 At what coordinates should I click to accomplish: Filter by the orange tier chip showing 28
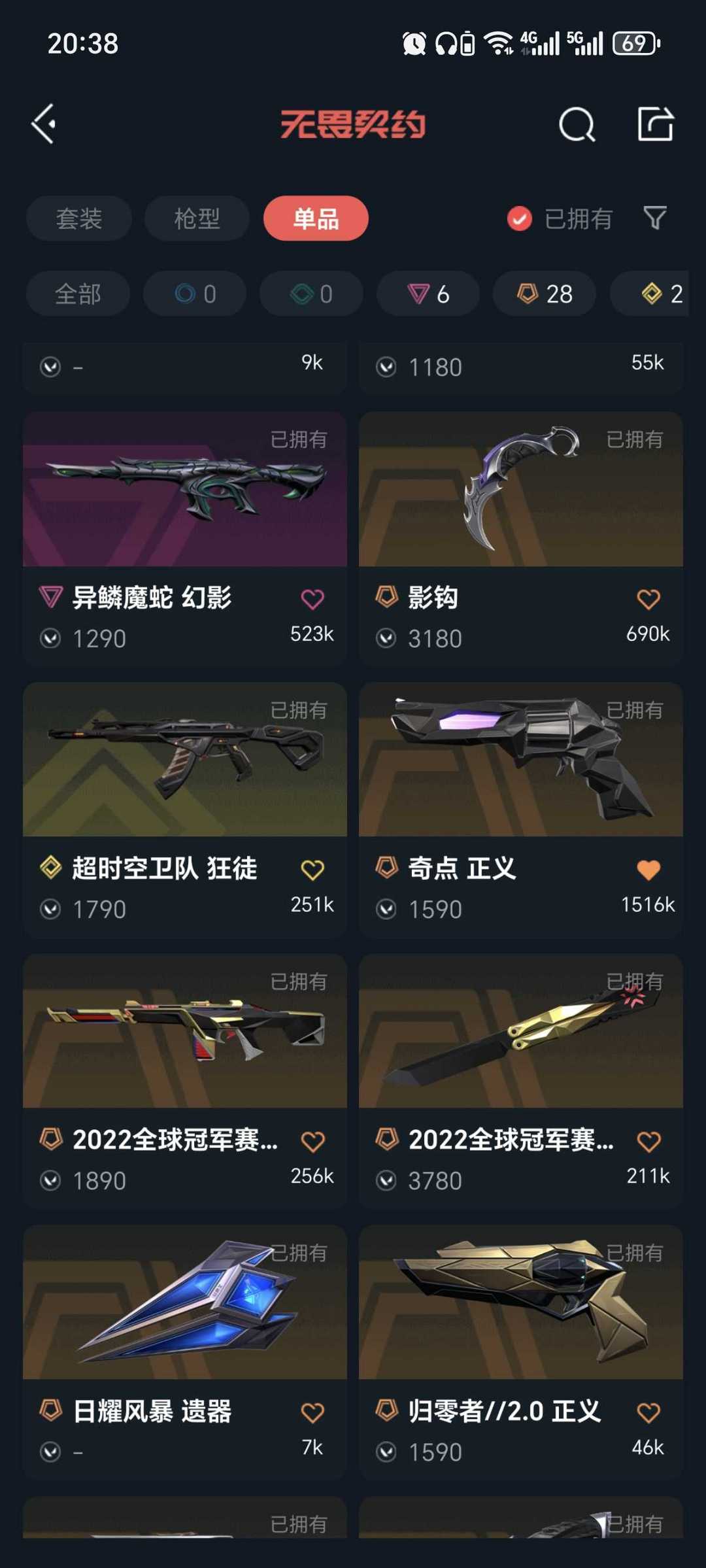coord(545,294)
